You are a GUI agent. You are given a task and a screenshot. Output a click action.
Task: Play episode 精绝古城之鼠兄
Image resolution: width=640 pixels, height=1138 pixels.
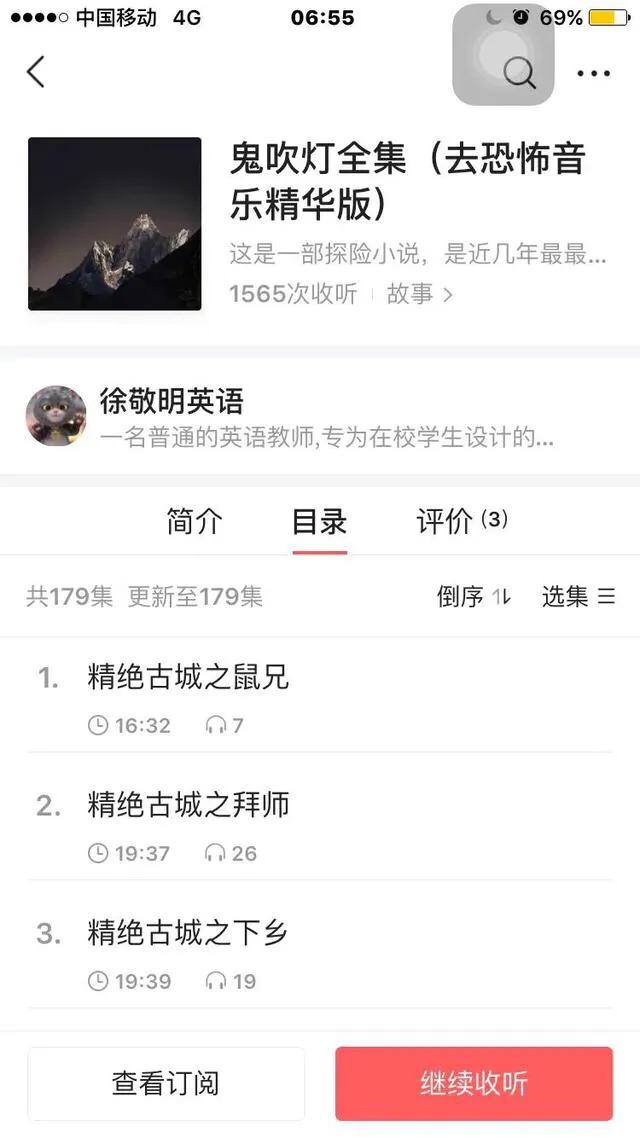tap(188, 677)
